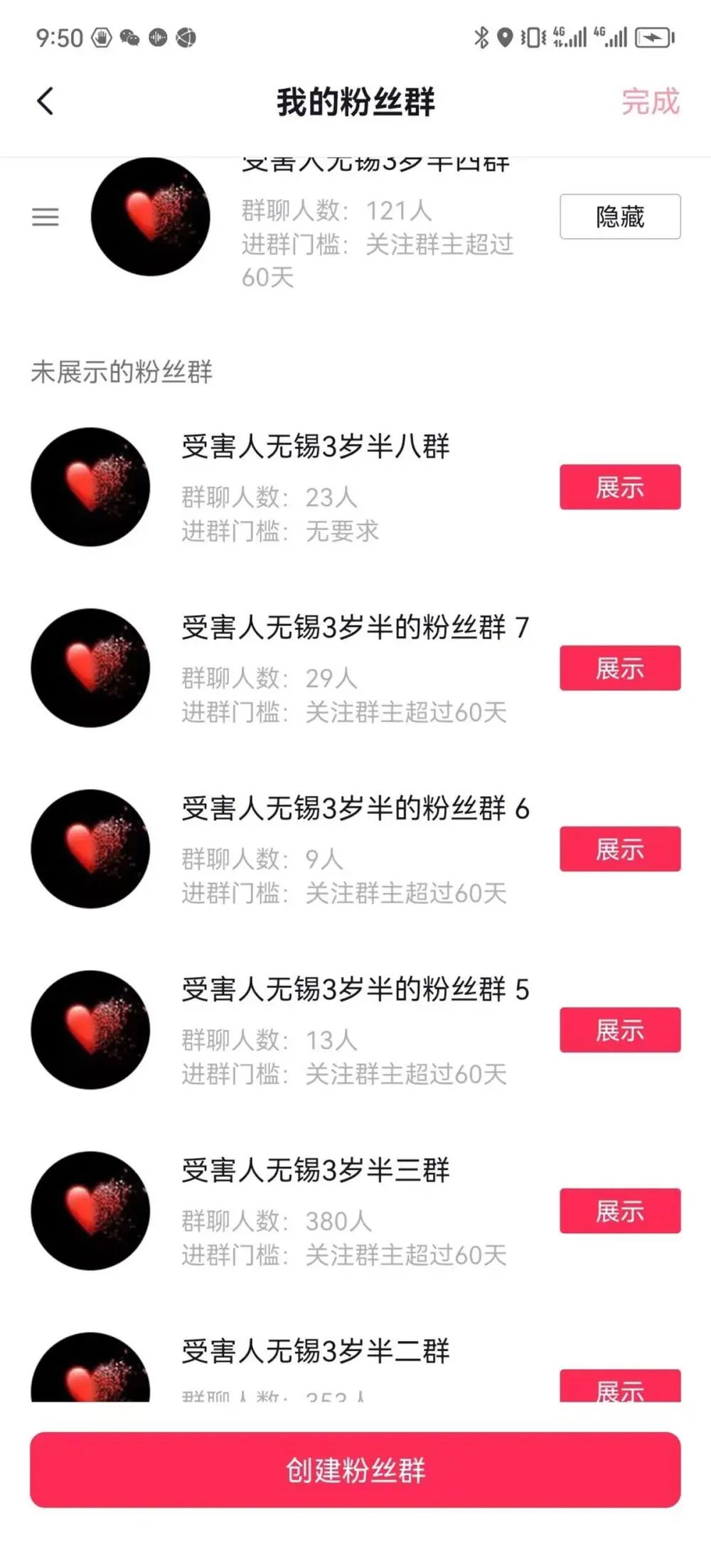Show 受害人无锡3岁半的粉丝群 7 with 展示

point(620,669)
